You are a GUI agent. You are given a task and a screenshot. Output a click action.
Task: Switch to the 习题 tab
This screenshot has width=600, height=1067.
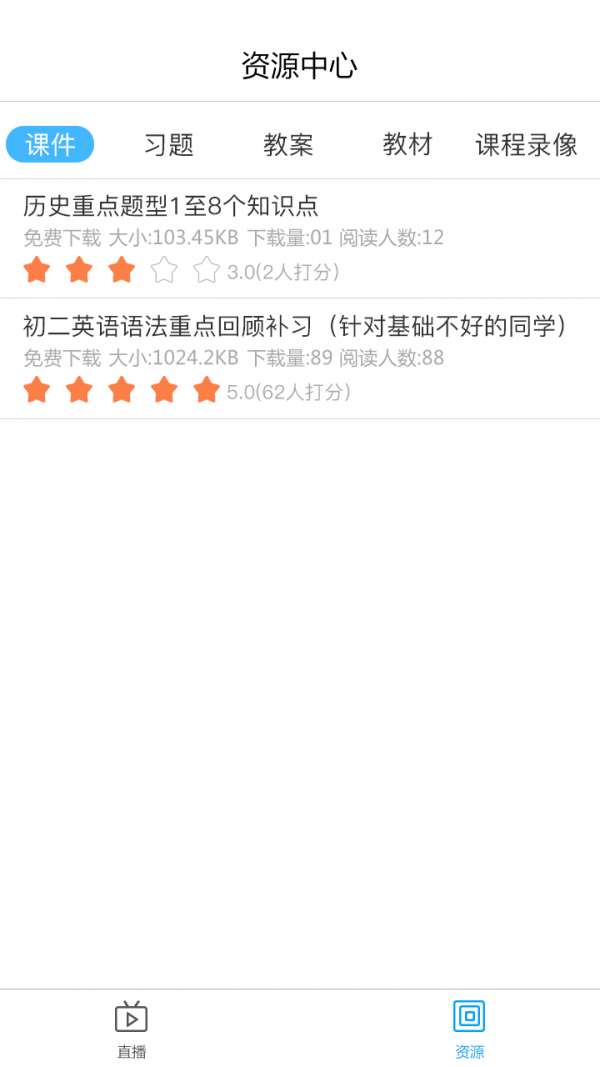click(169, 144)
